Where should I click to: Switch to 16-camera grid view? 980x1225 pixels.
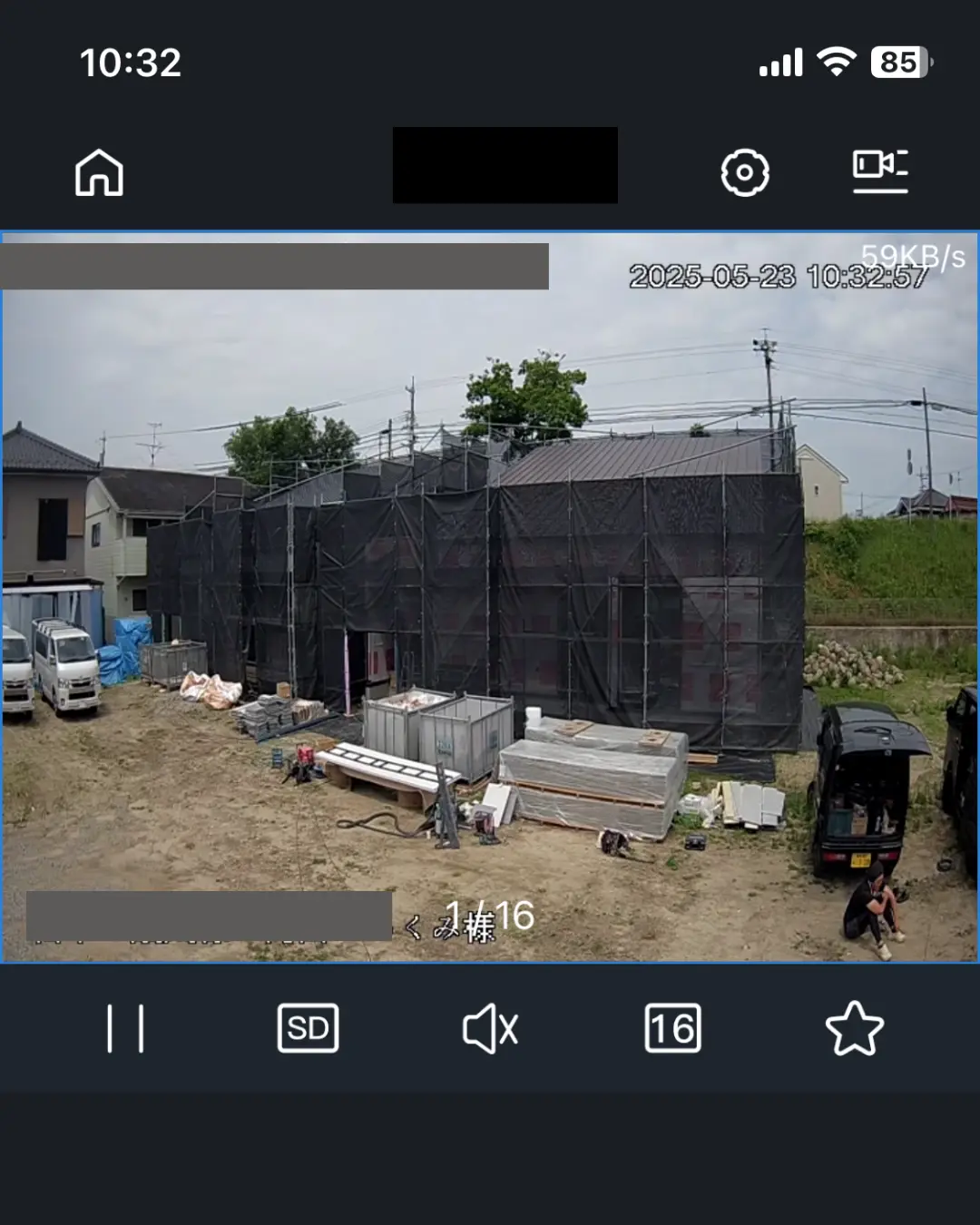pos(672,1028)
